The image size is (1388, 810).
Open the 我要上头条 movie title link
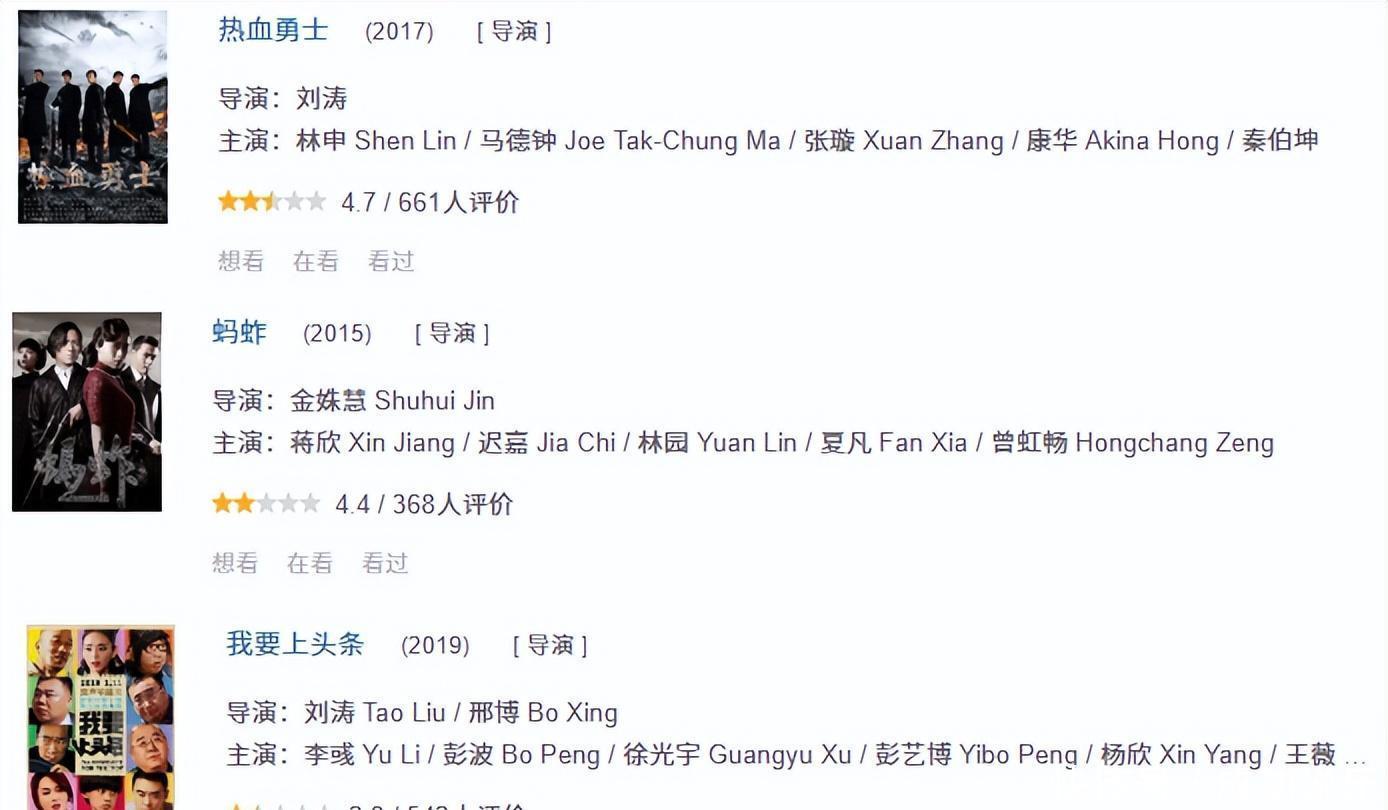pyautogui.click(x=295, y=644)
